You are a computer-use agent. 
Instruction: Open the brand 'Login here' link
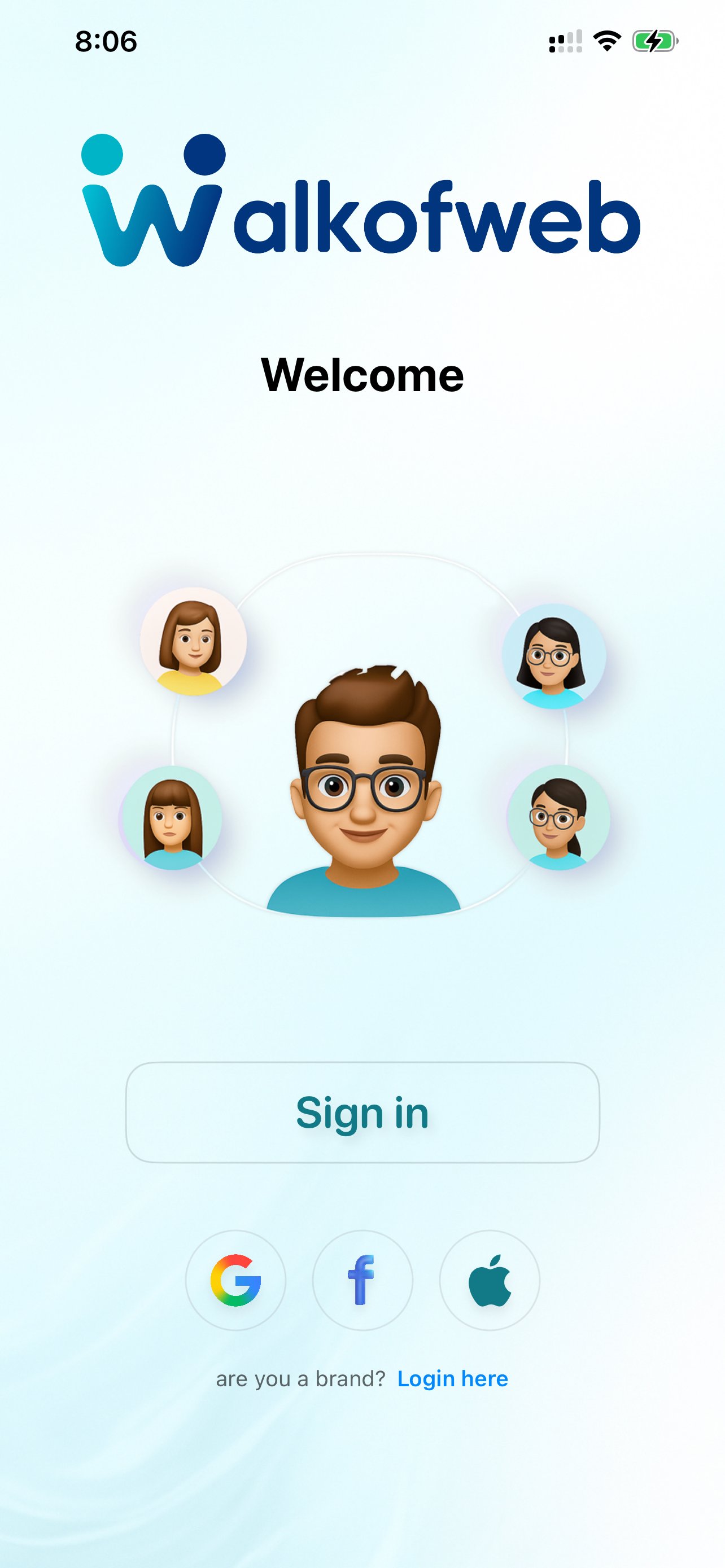coord(452,1379)
